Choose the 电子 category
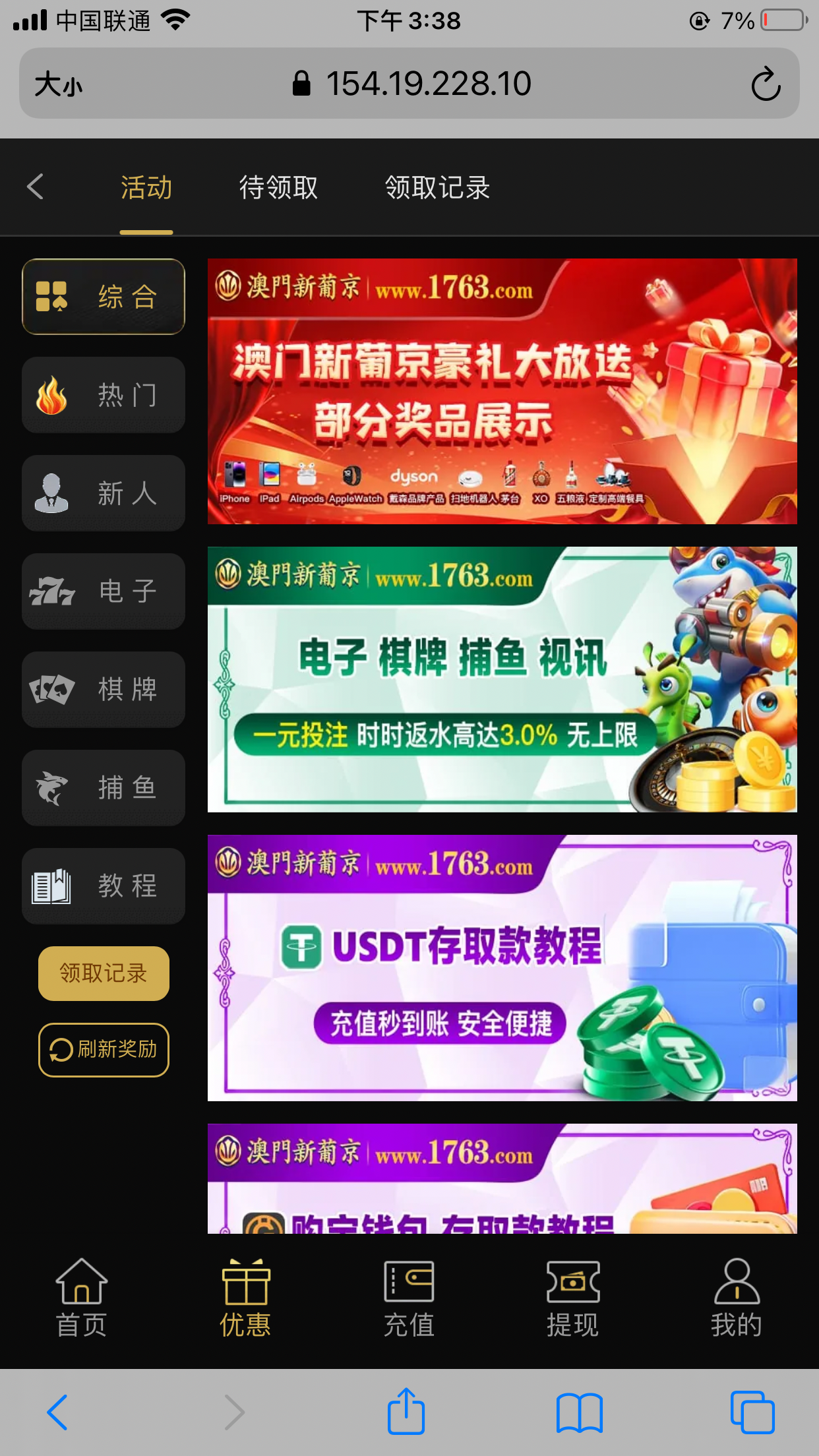Image resolution: width=819 pixels, height=1456 pixels. pos(104,591)
